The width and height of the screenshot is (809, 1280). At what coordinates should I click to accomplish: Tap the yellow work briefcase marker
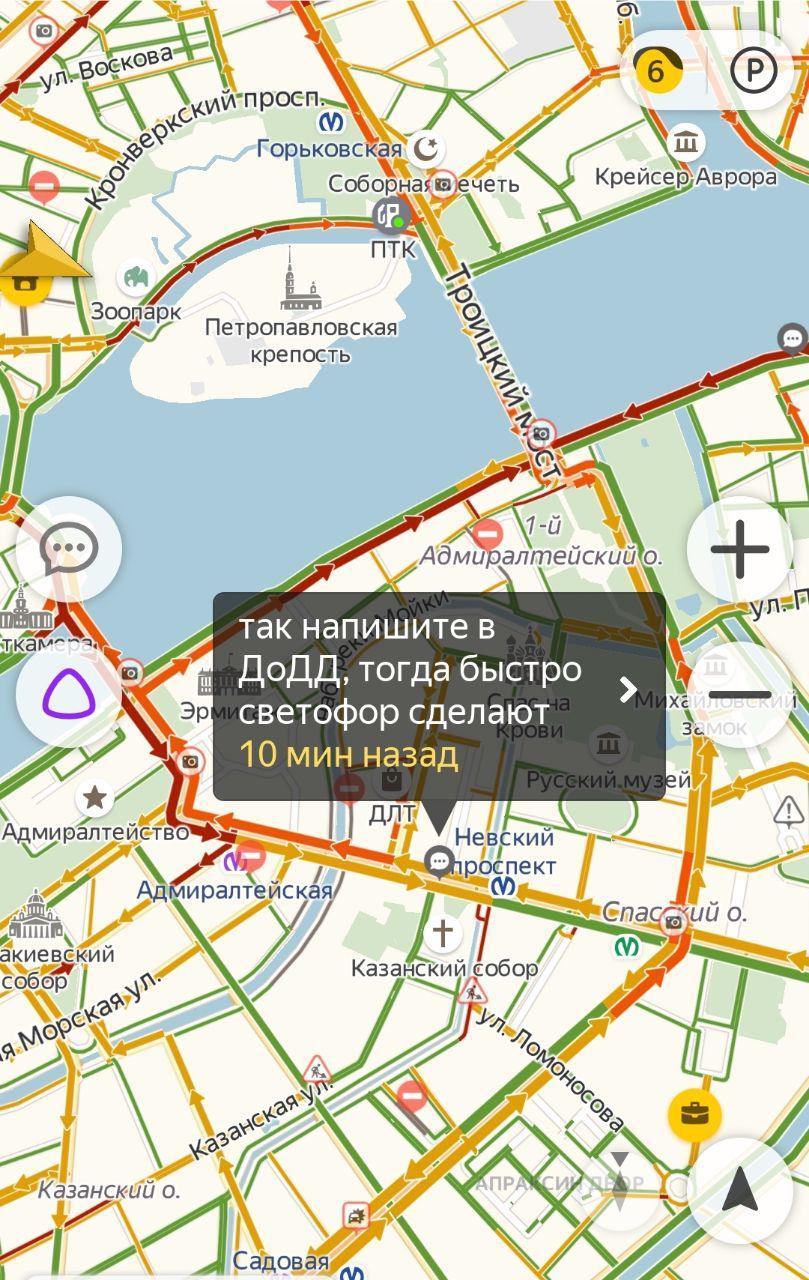(x=694, y=1112)
